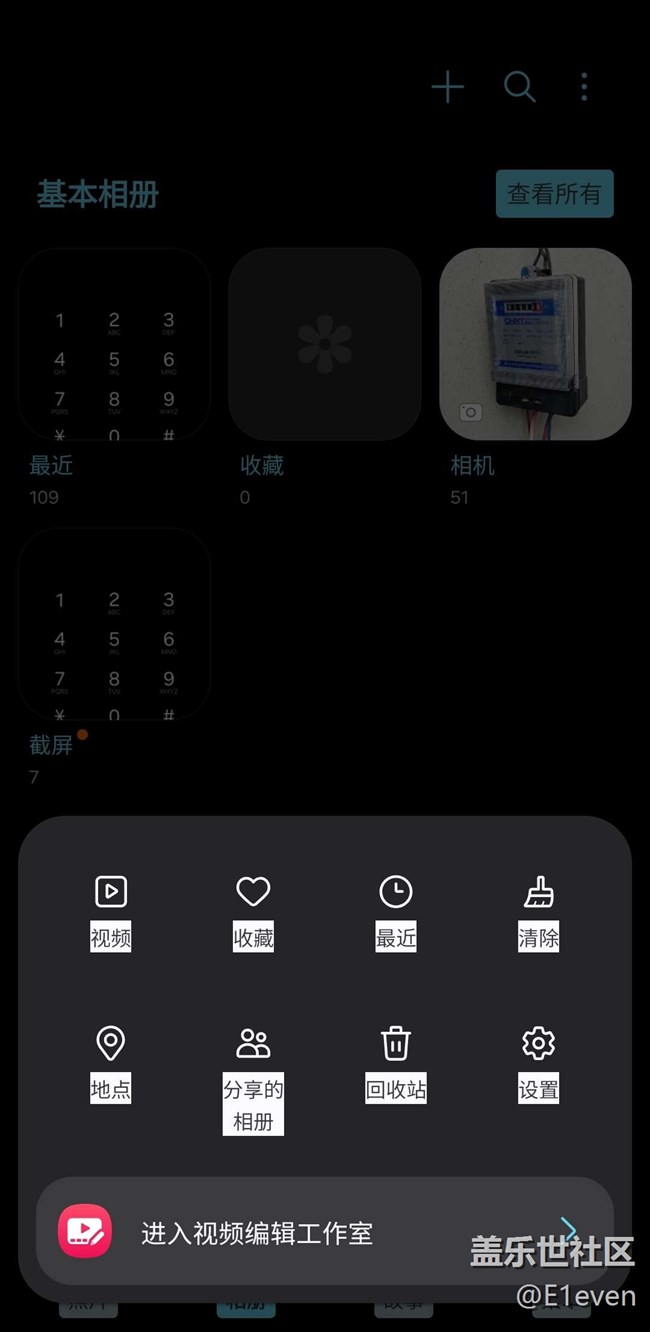The image size is (650, 1332).
Task: Open the 最近 album with 109 items
Action: 114,344
